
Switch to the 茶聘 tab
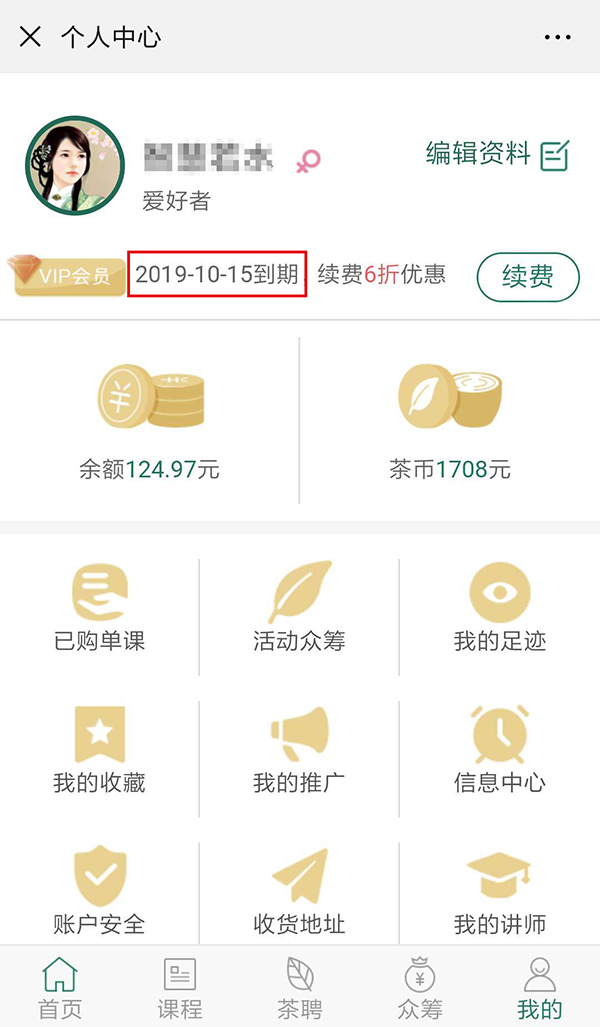point(300,987)
